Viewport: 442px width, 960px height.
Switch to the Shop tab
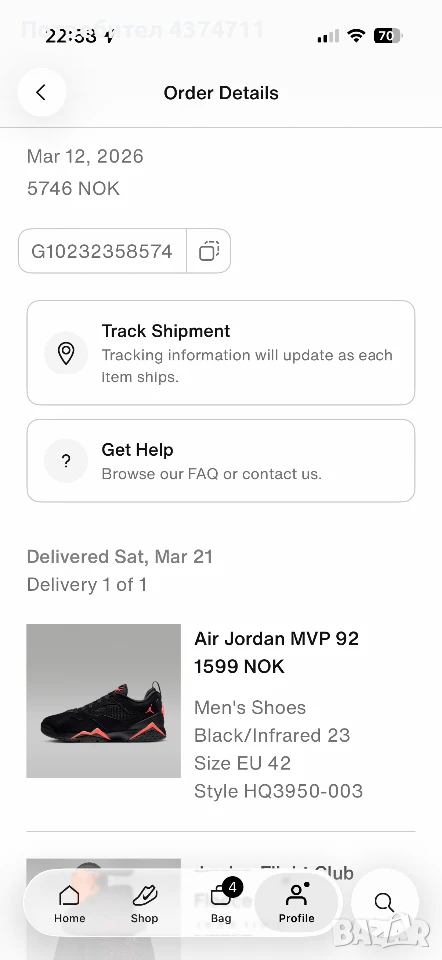pos(144,904)
